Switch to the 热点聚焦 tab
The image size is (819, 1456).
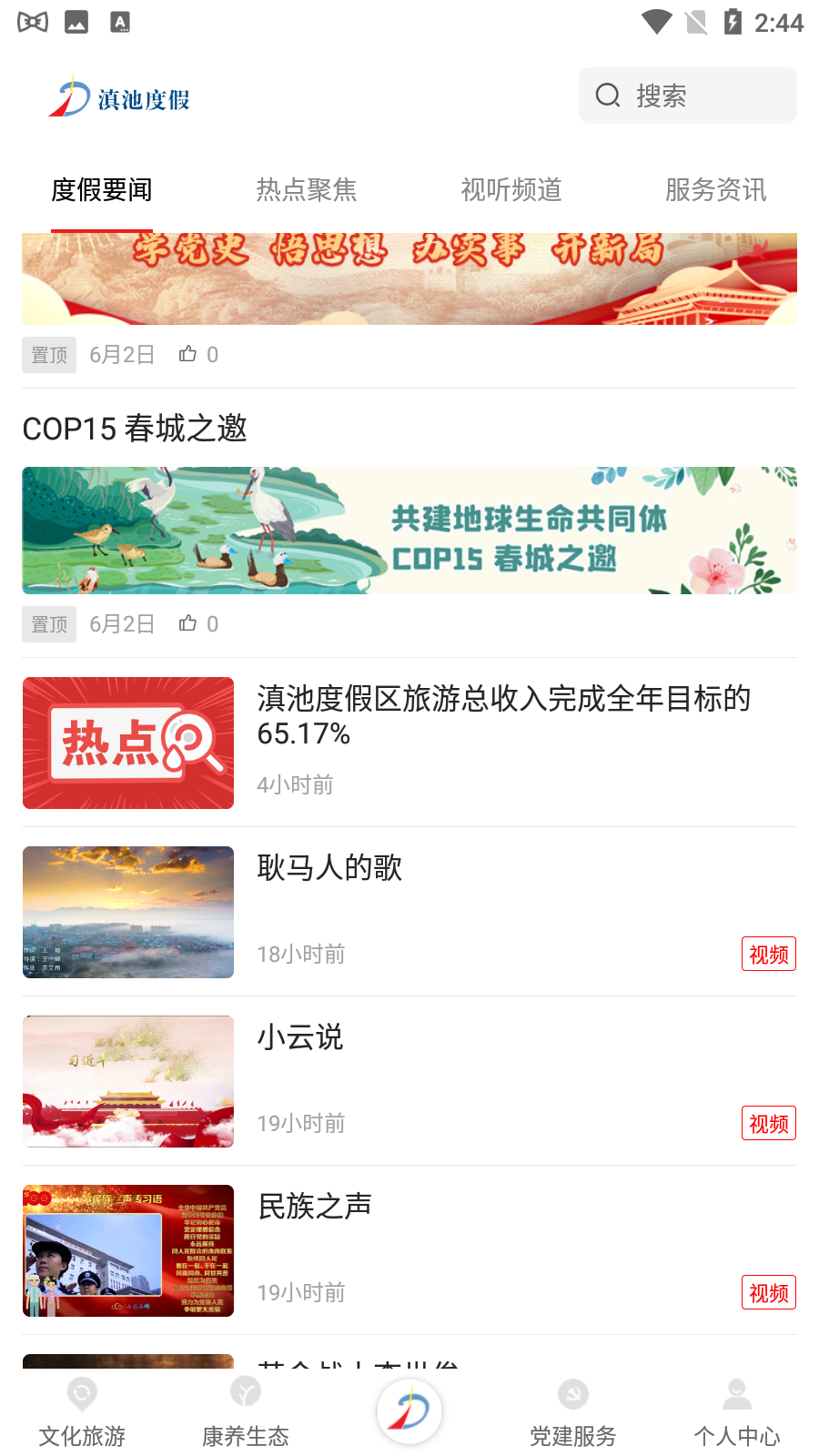(x=307, y=190)
